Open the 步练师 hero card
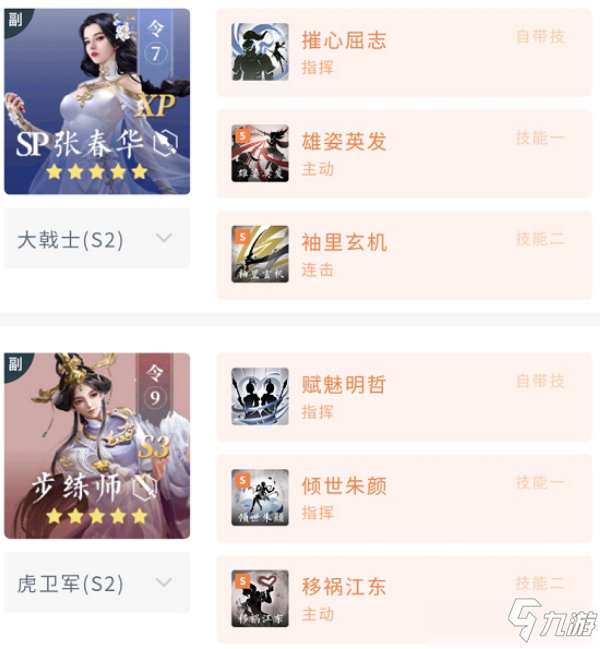The width and height of the screenshot is (600, 649). pos(97,445)
